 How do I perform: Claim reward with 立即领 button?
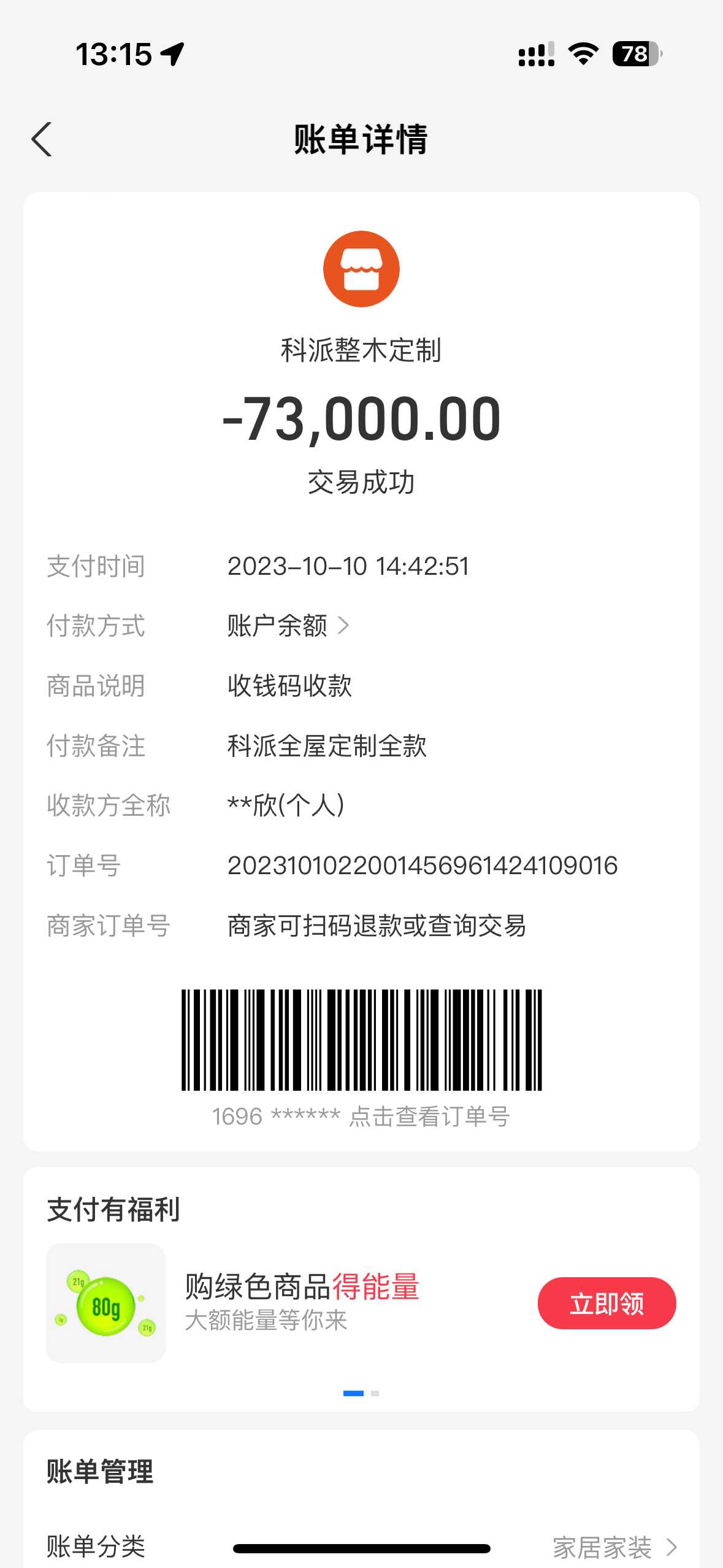[606, 1303]
